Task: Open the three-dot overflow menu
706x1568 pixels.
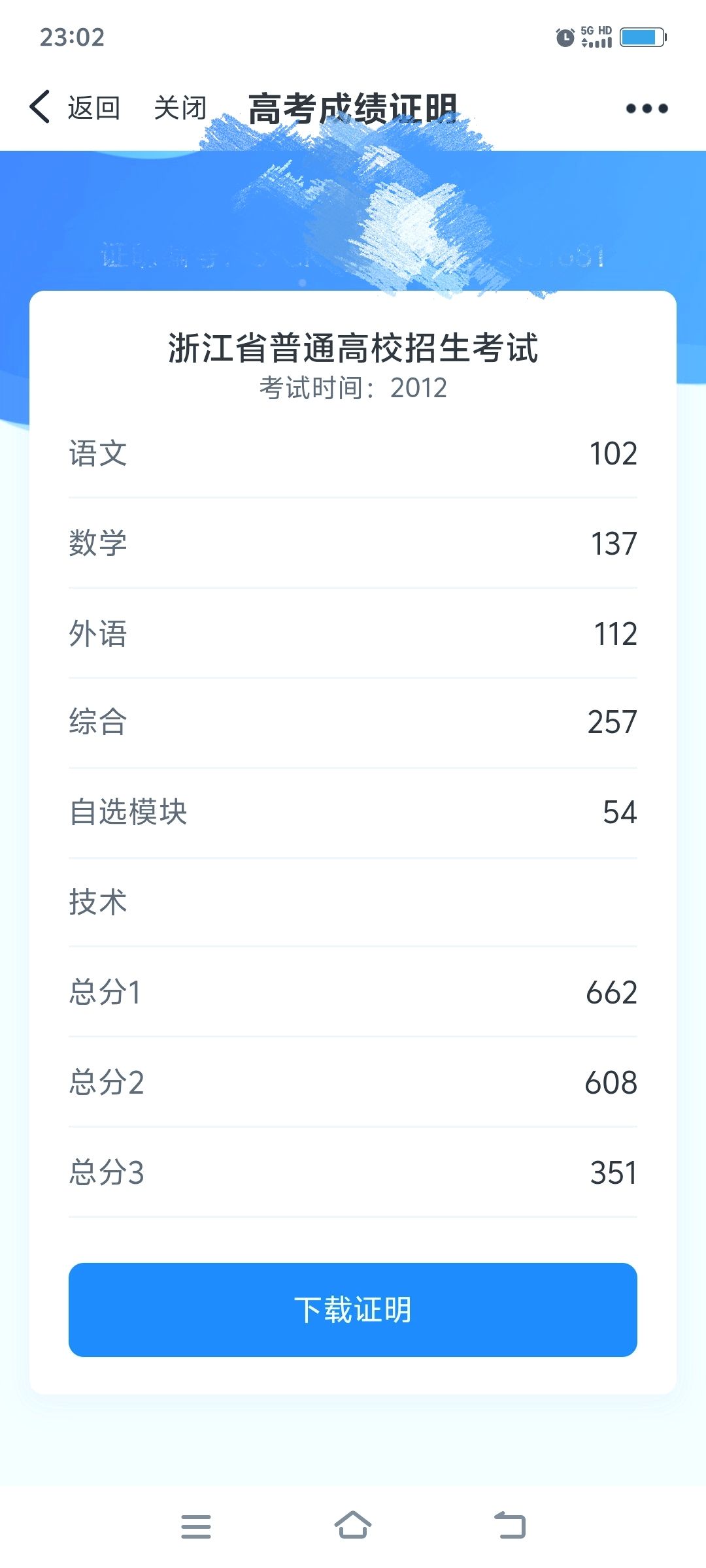Action: pyautogui.click(x=647, y=108)
